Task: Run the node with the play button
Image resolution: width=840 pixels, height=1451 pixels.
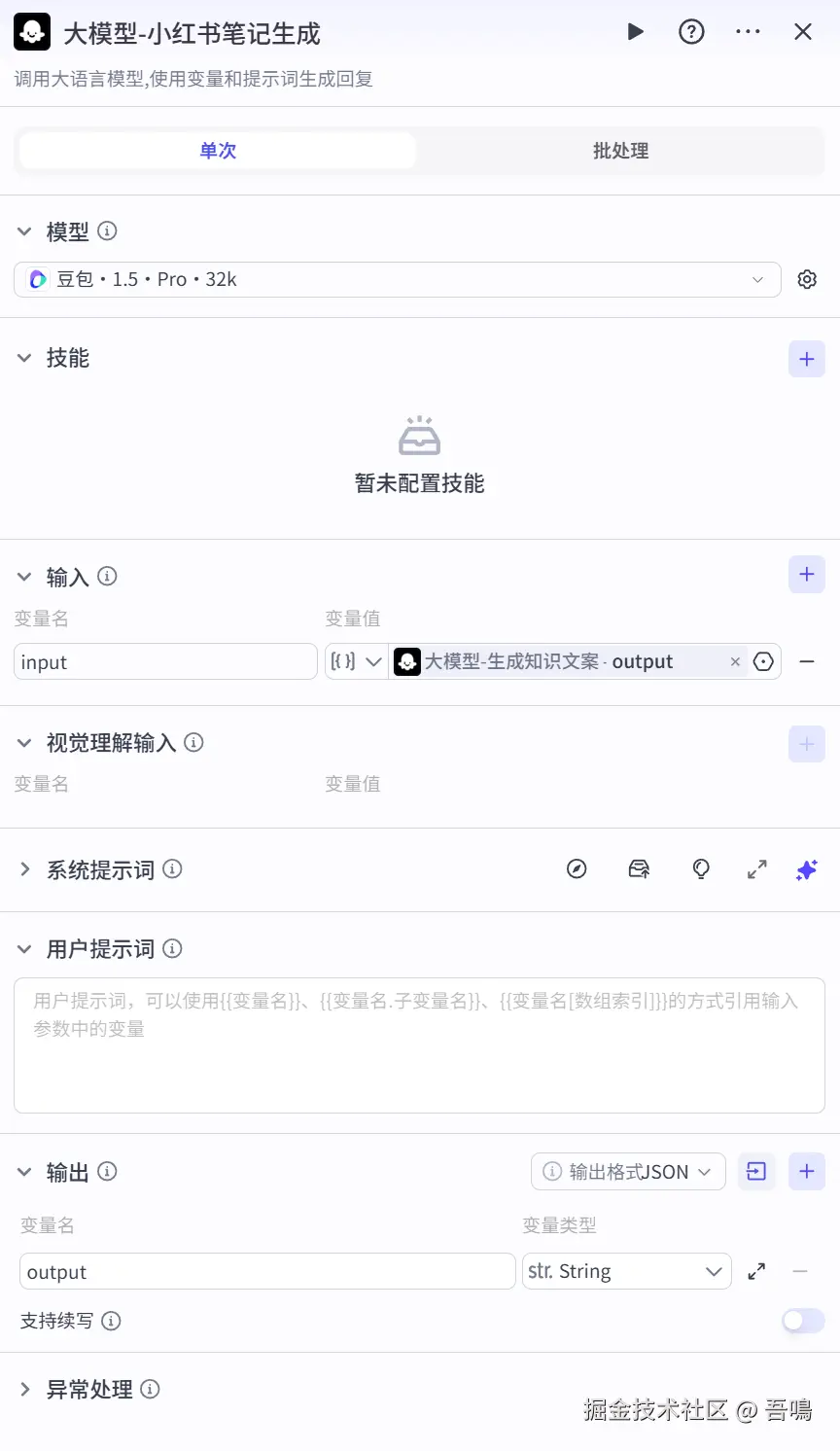Action: click(636, 32)
